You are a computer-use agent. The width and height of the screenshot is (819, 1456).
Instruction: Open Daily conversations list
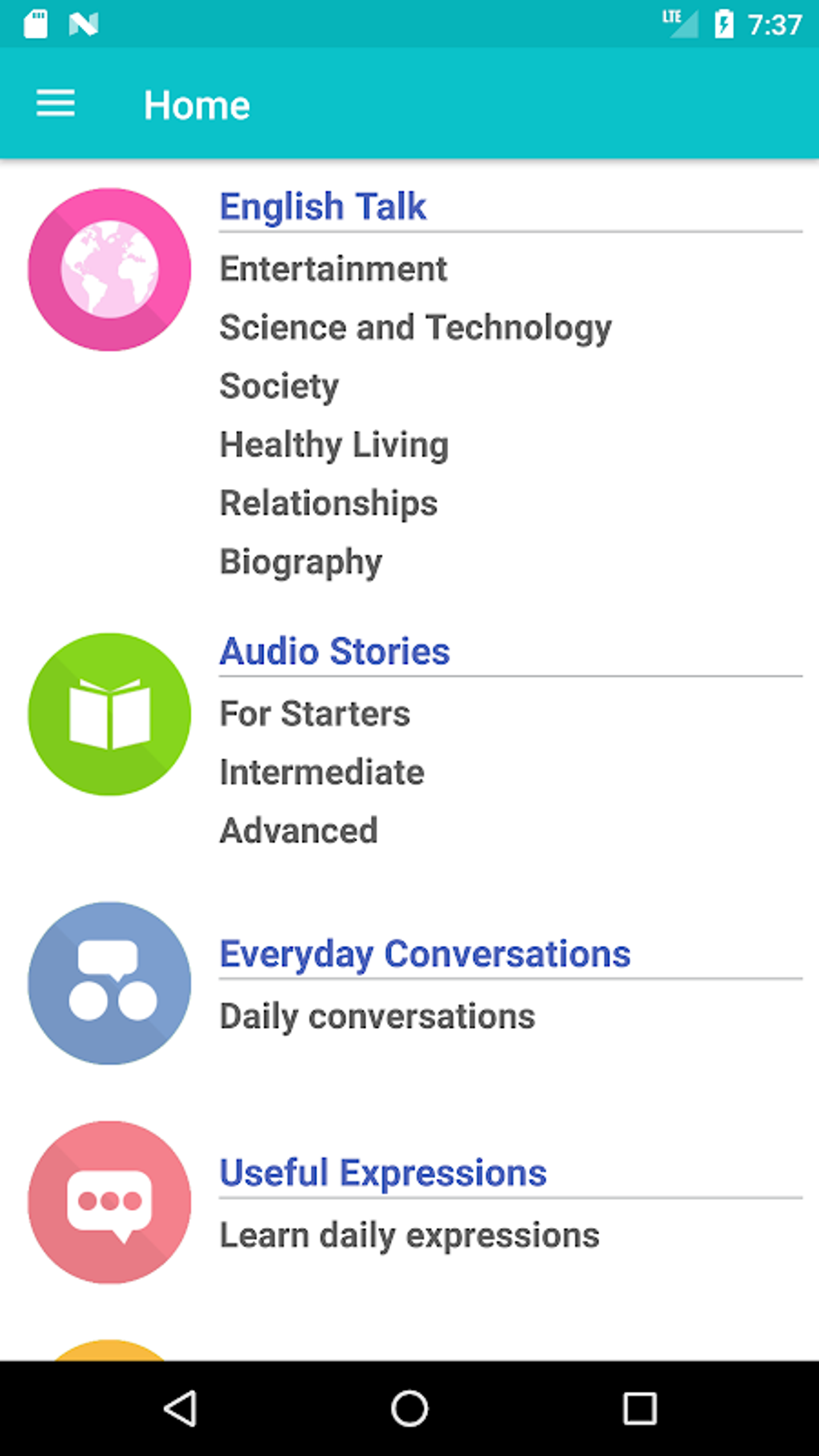pos(377,1017)
